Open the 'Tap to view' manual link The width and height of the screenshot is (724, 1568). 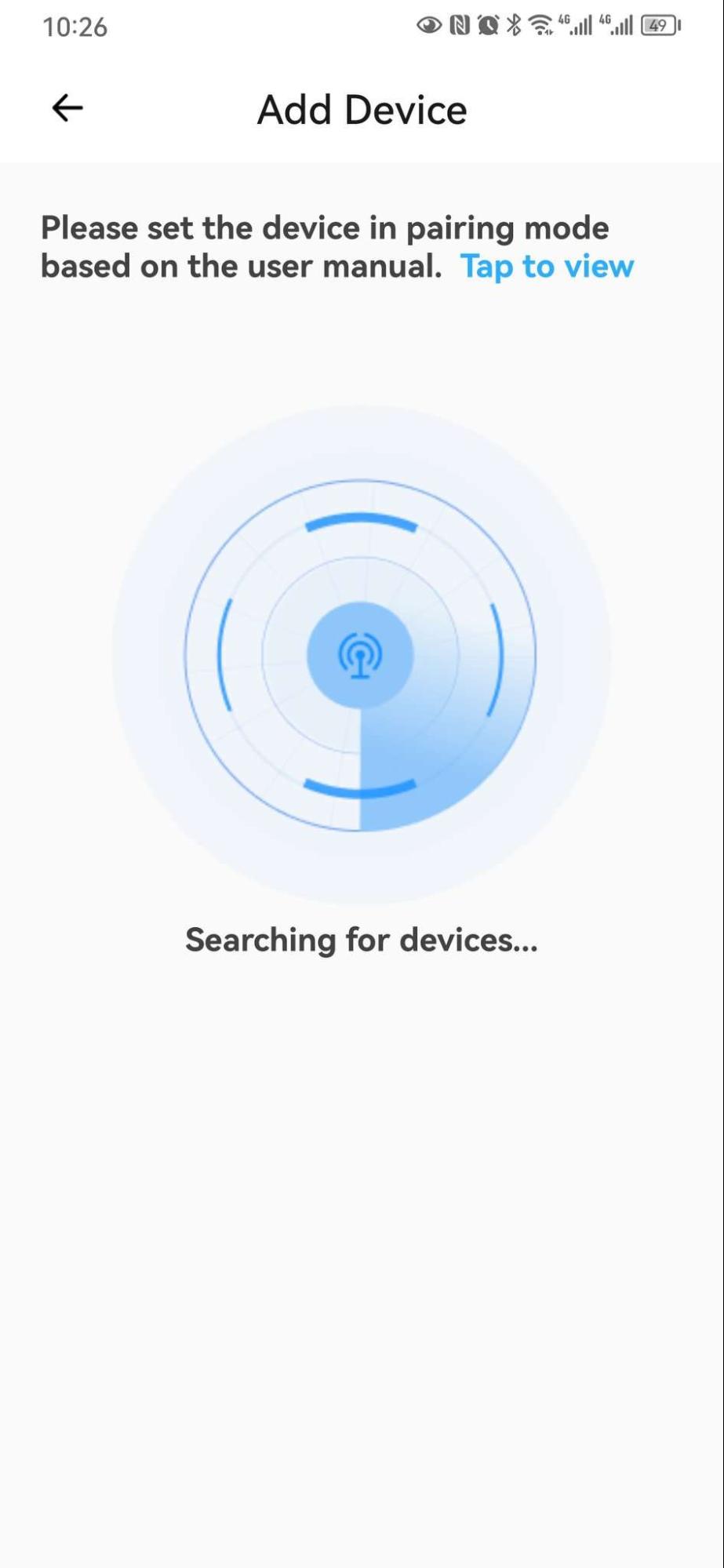click(547, 267)
